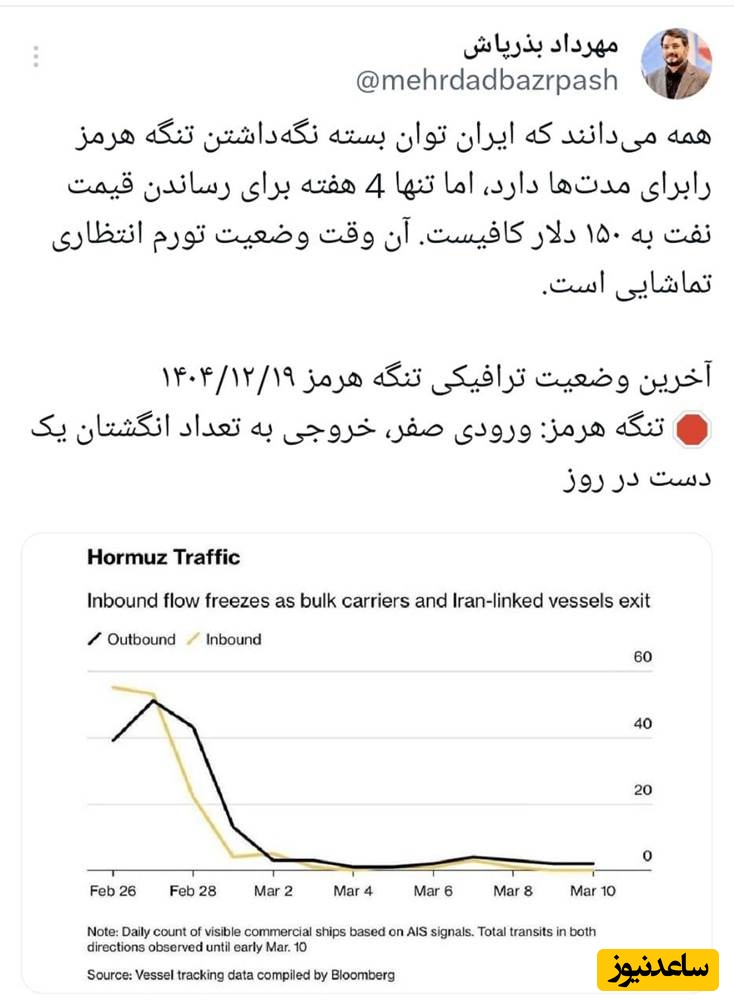The height and width of the screenshot is (1006, 734).
Task: Open the @mehrdadbazrpash profile handle
Action: pyautogui.click(x=487, y=82)
